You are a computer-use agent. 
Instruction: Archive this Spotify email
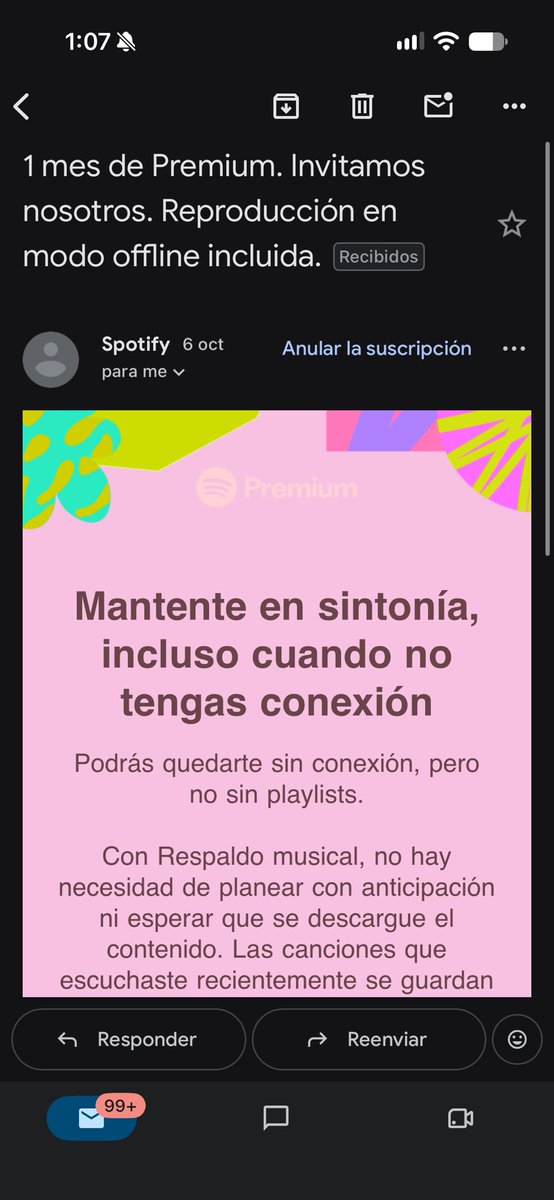(286, 106)
